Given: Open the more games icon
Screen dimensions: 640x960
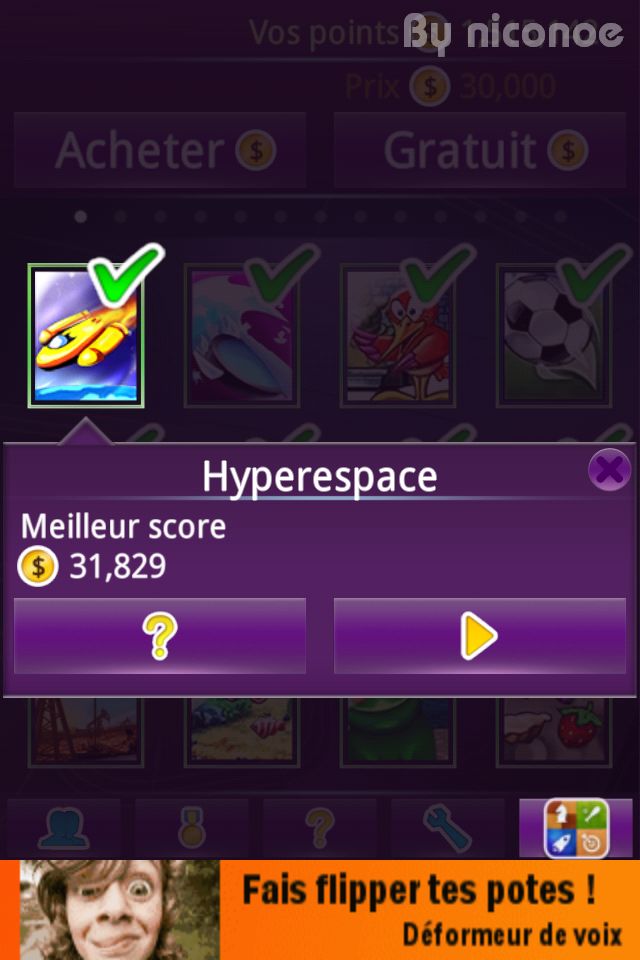Looking at the screenshot, I should click(x=576, y=828).
